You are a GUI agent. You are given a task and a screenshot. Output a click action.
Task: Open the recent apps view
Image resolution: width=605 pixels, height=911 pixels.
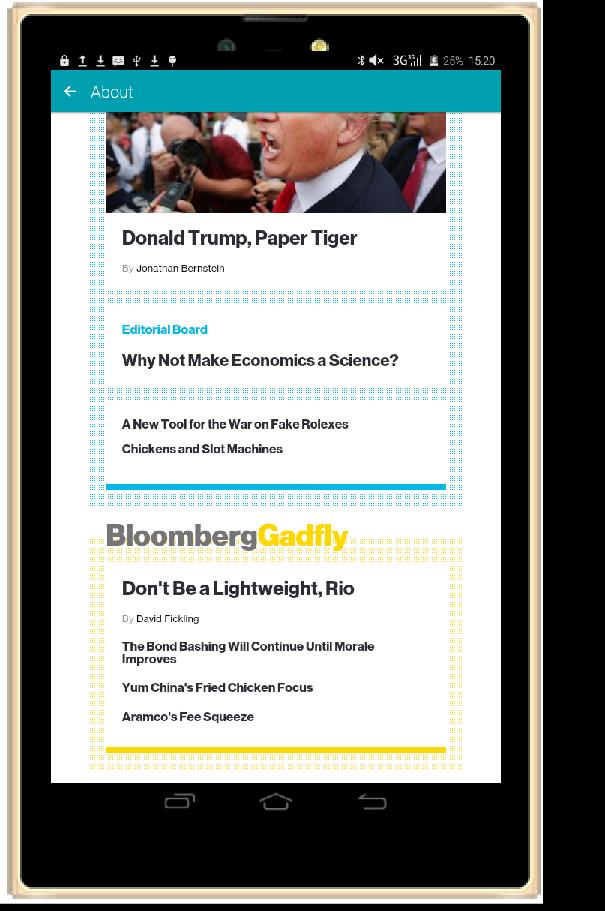click(180, 802)
